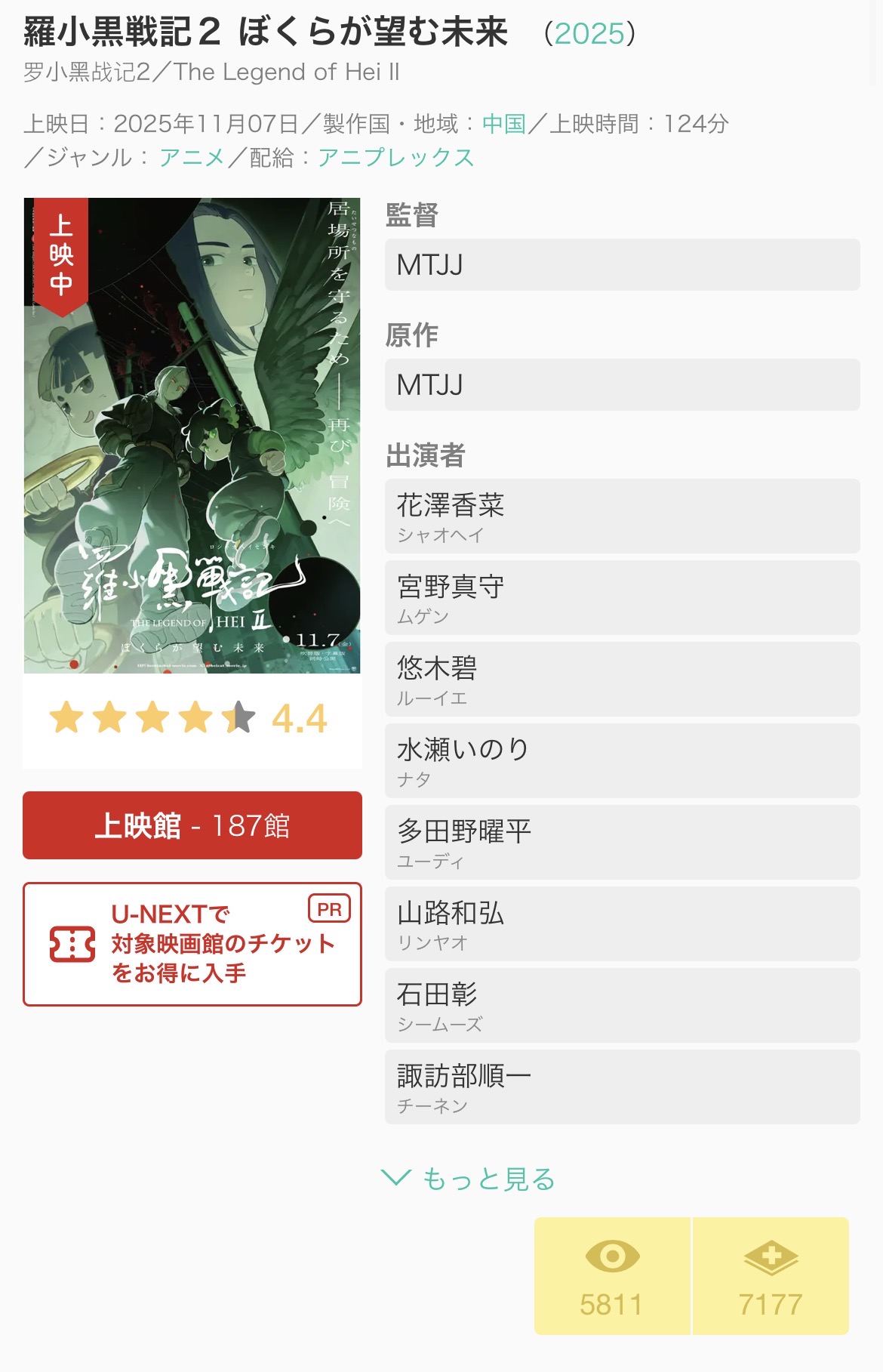This screenshot has width=883, height=1372.
Task: Open cast member 花澤香菜
Action: (622, 516)
